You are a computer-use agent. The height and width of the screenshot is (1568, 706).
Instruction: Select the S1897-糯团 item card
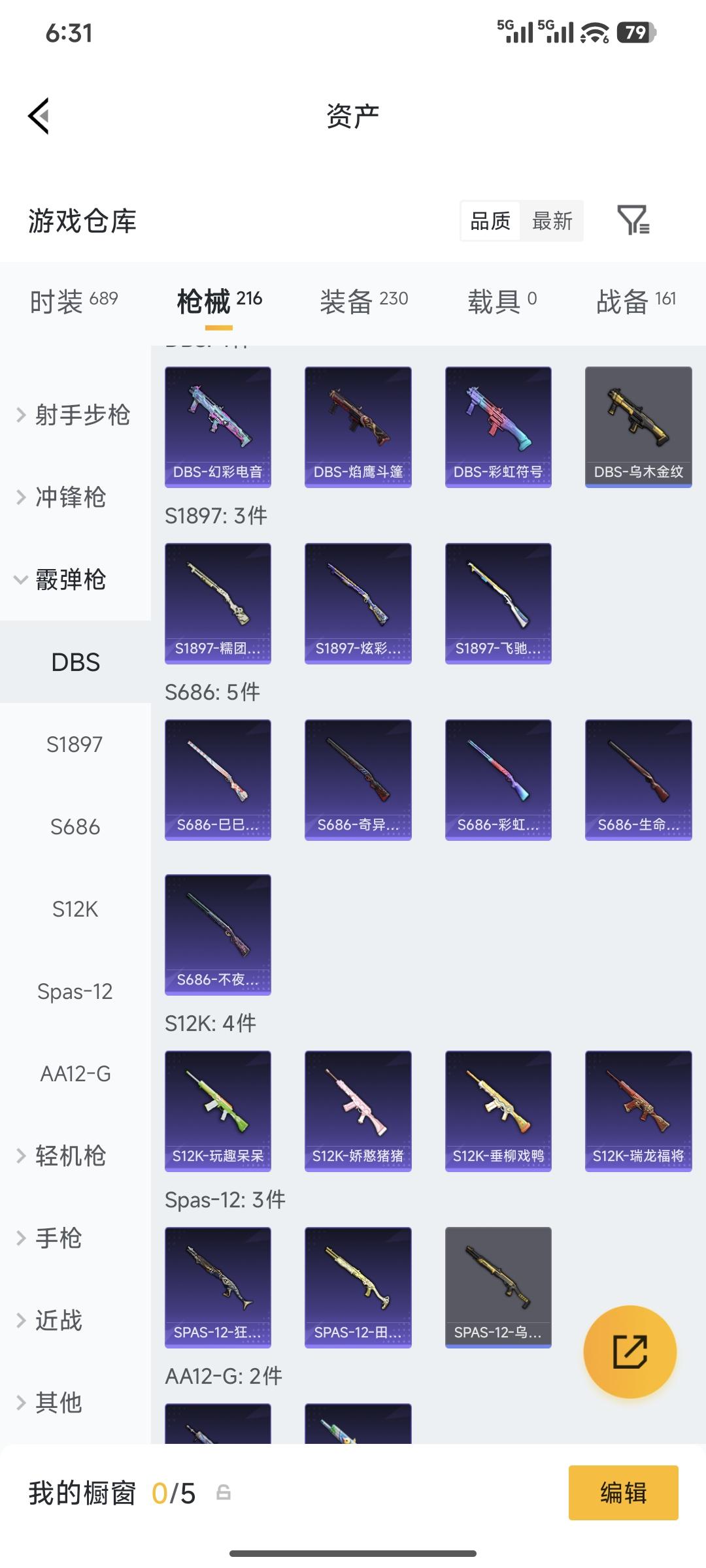pyautogui.click(x=218, y=602)
